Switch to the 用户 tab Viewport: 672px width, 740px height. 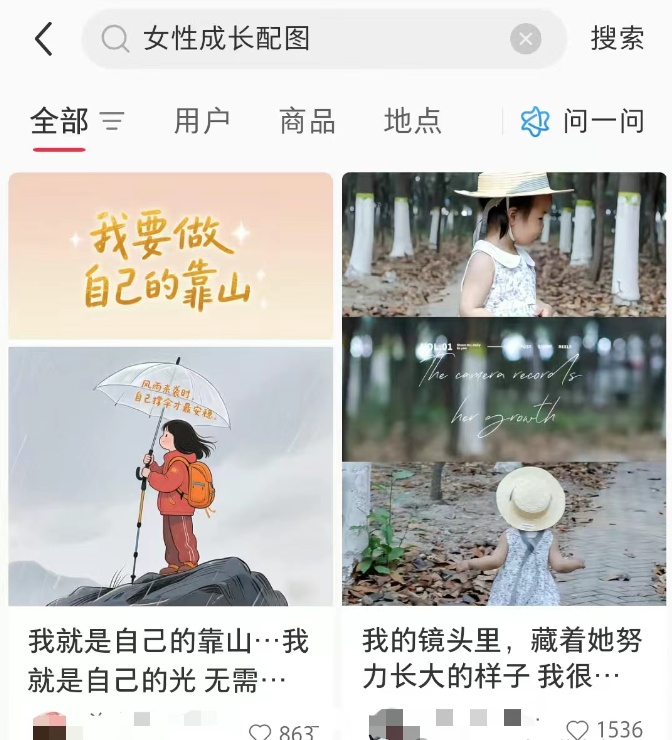pyautogui.click(x=202, y=121)
